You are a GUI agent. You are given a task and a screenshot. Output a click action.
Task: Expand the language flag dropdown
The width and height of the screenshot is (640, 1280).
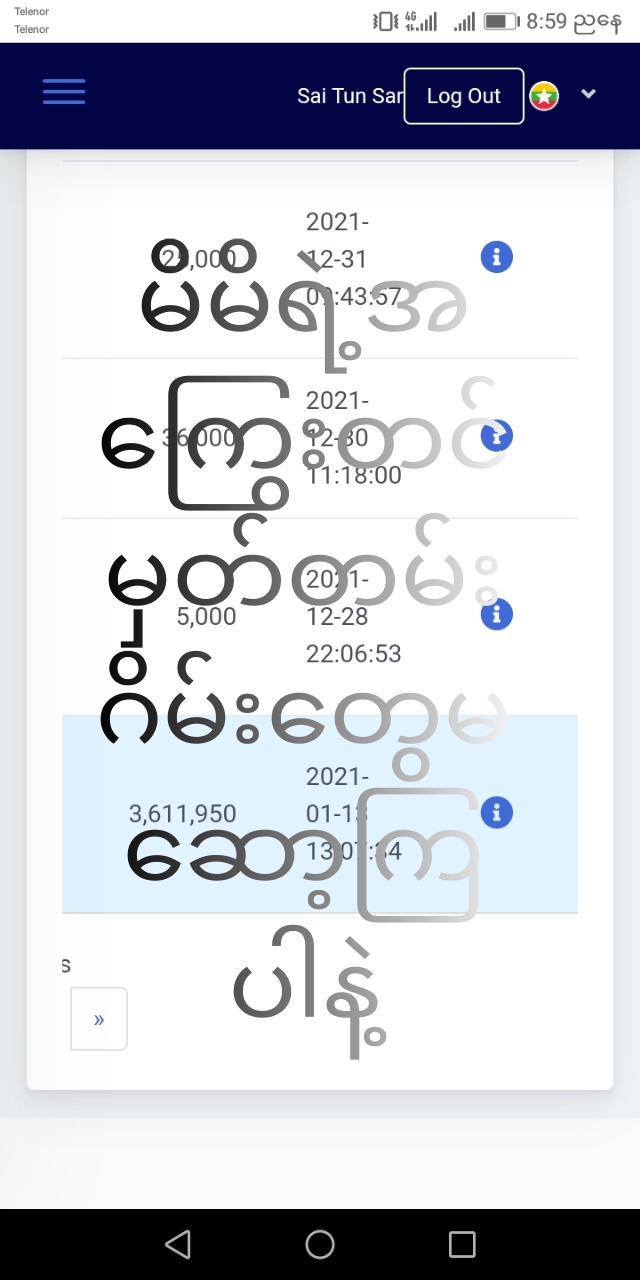(588, 94)
